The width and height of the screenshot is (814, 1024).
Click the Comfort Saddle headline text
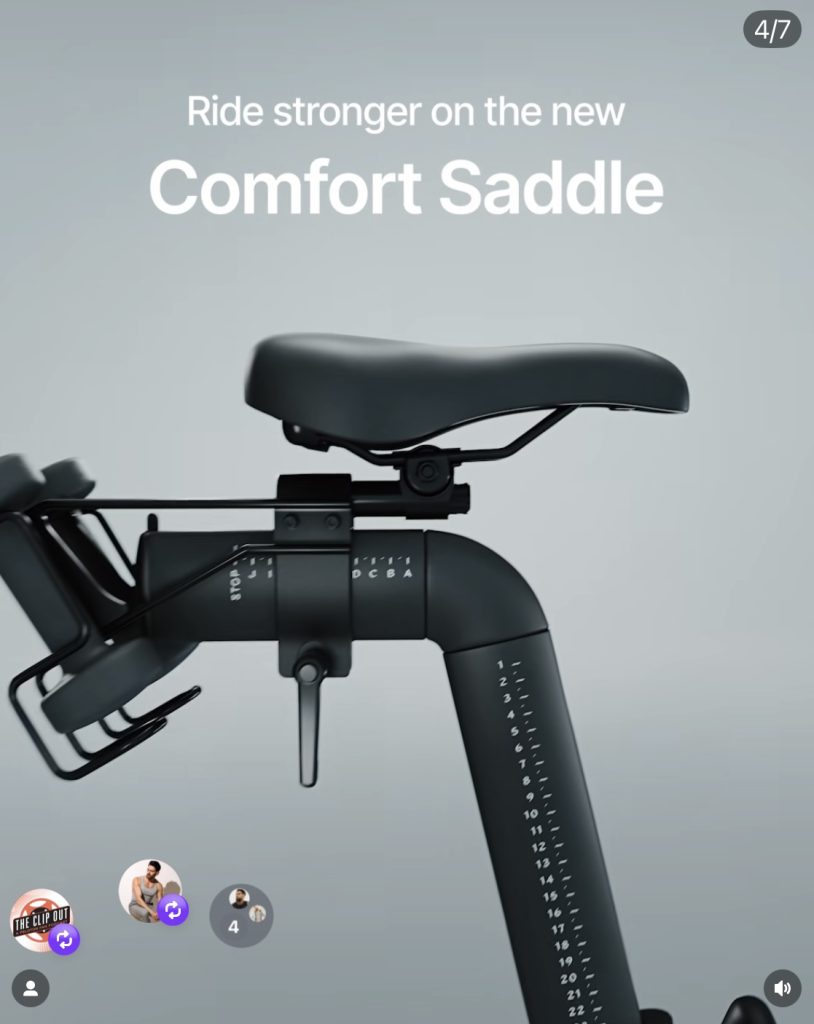point(406,186)
